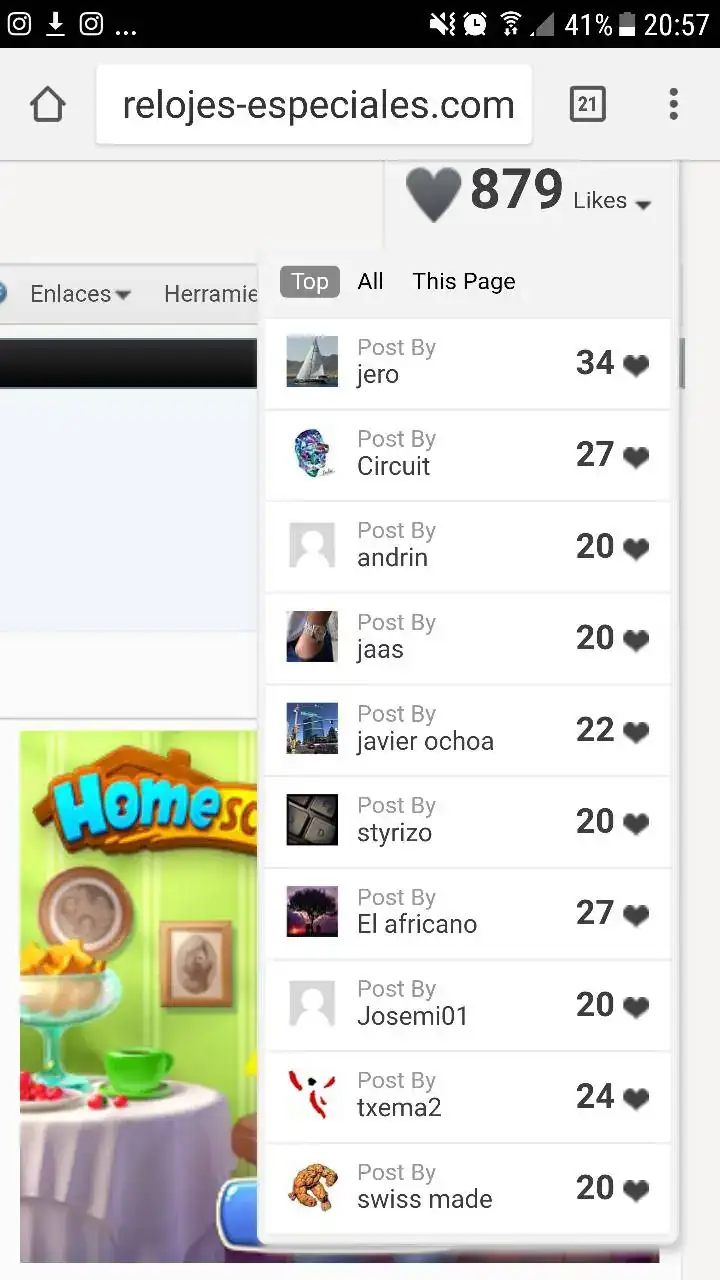View the post by javier ochoa

pyautogui.click(x=466, y=729)
